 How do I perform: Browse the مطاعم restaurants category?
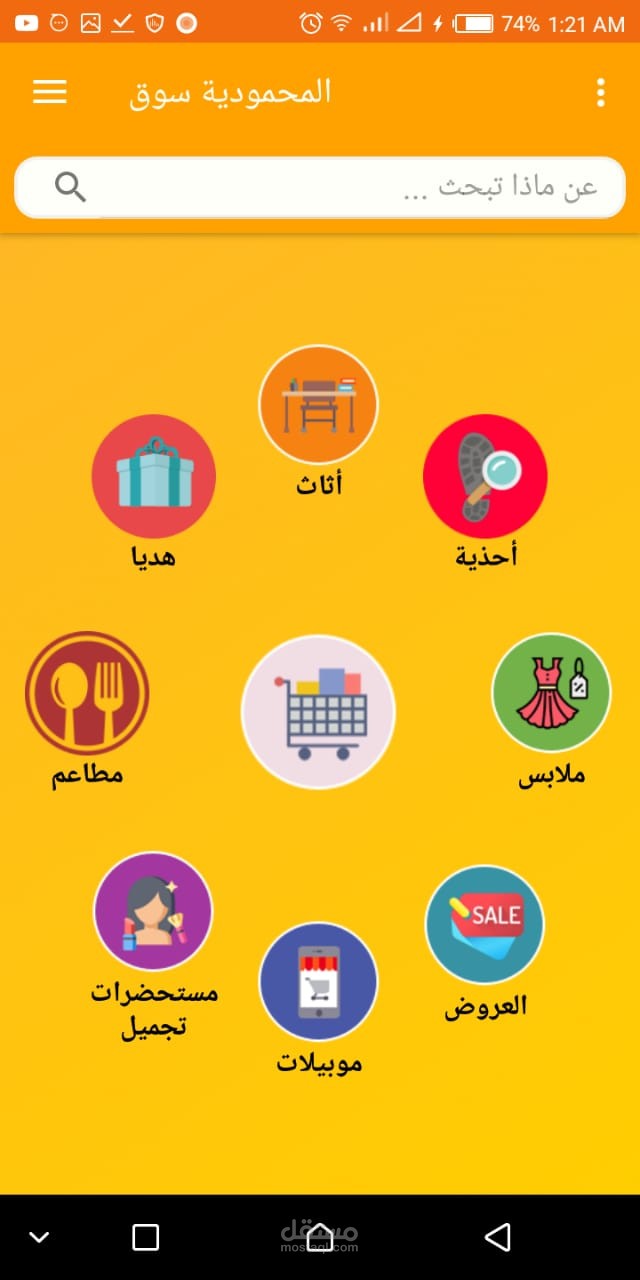point(87,693)
